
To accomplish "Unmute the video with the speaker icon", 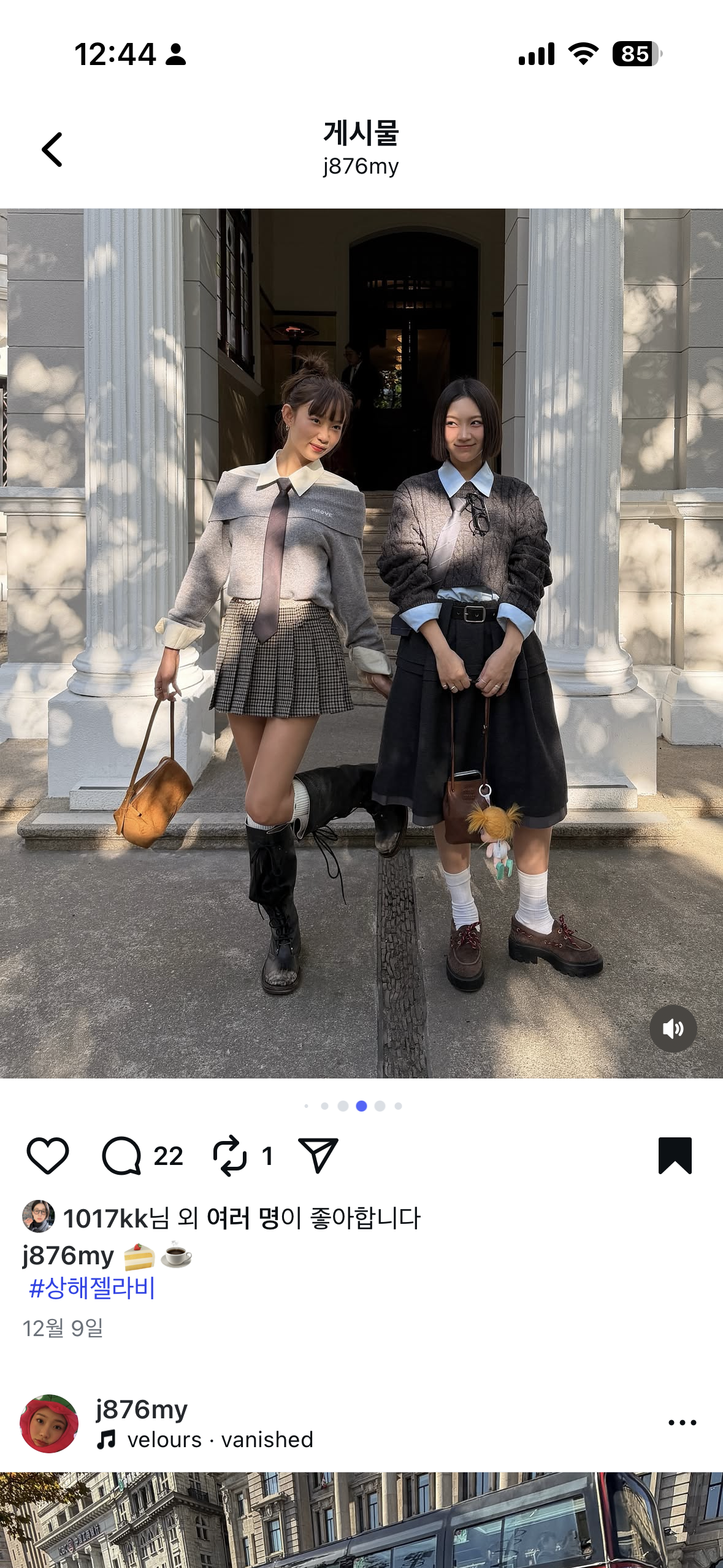I will pos(673,1029).
